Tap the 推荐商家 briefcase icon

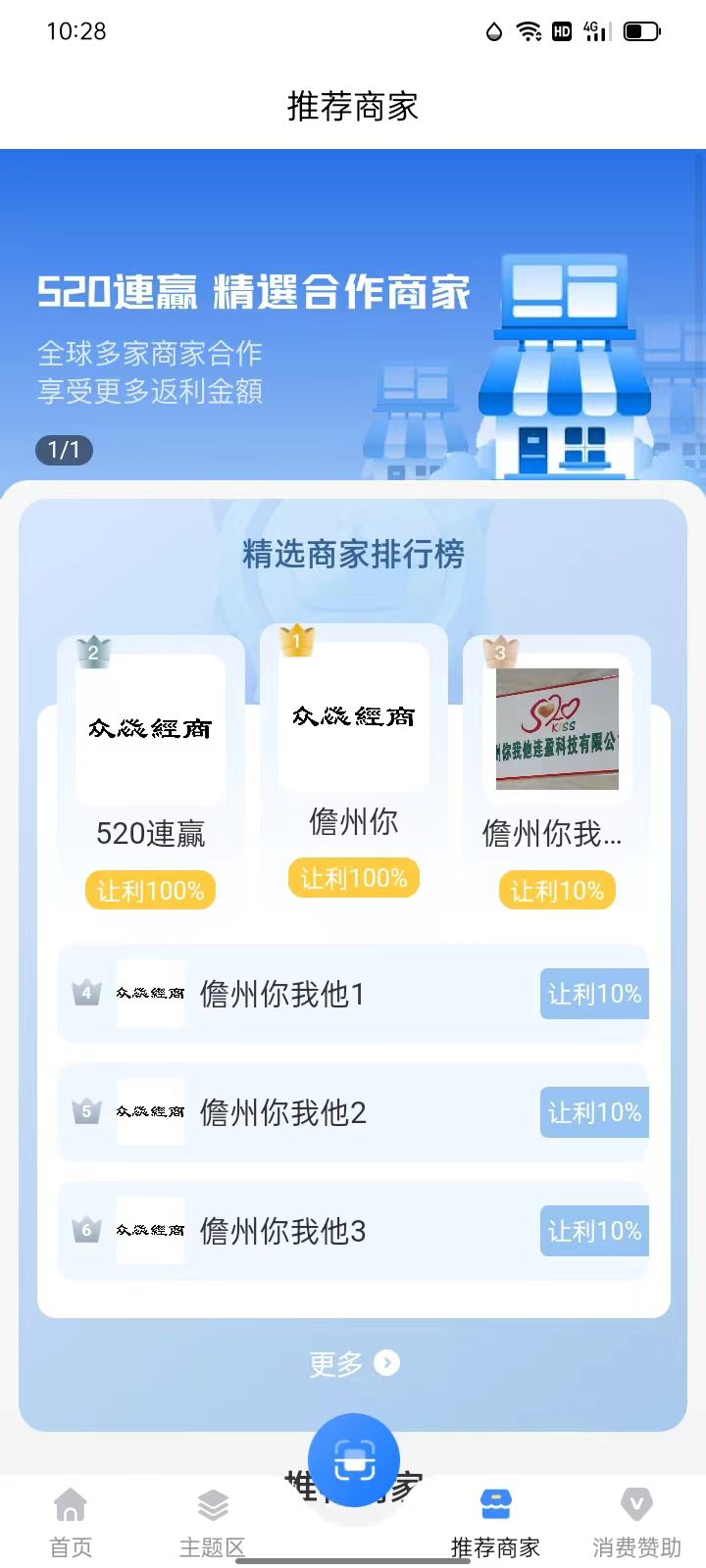(495, 1503)
